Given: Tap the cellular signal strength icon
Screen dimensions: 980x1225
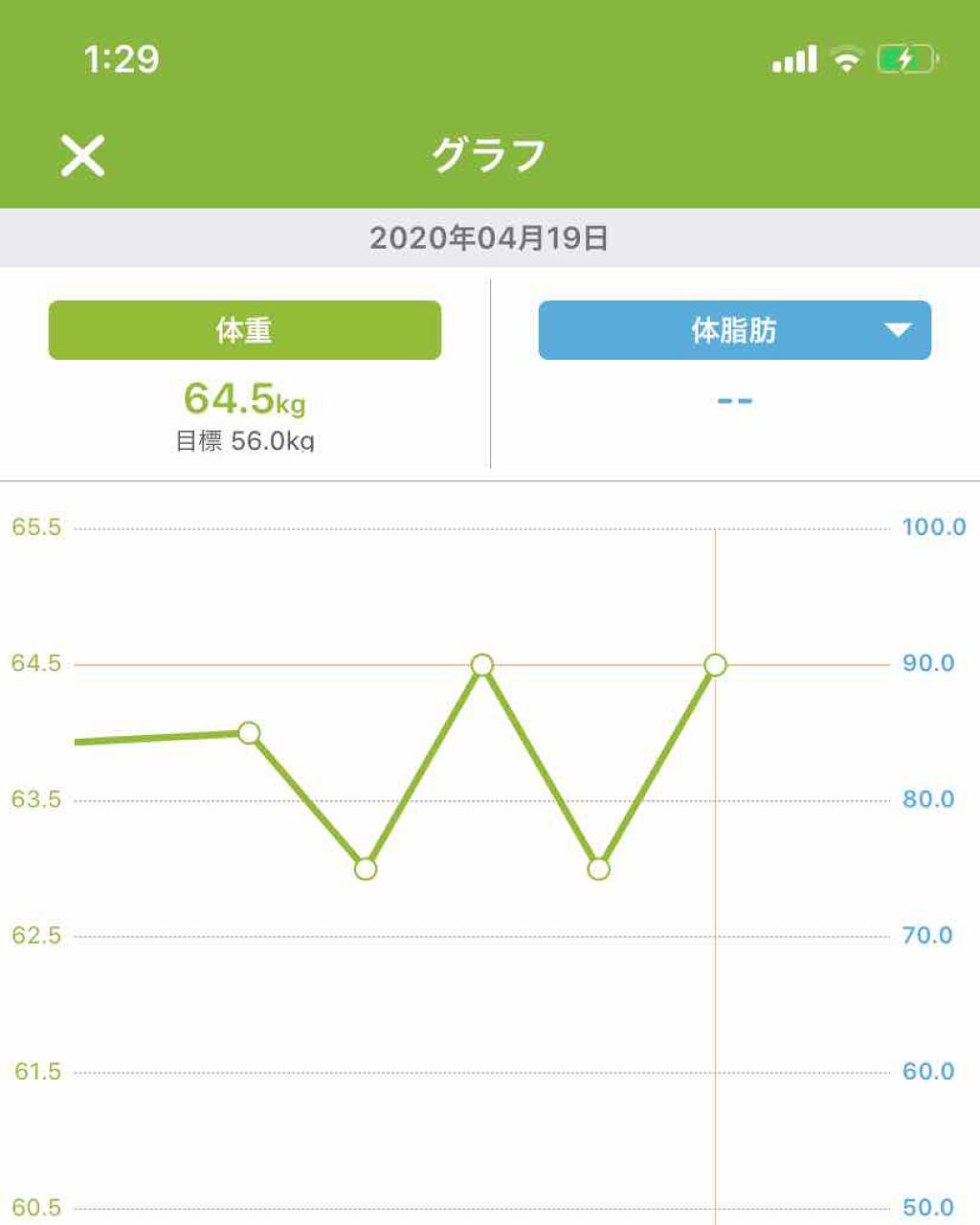Looking at the screenshot, I should pyautogui.click(x=792, y=57).
